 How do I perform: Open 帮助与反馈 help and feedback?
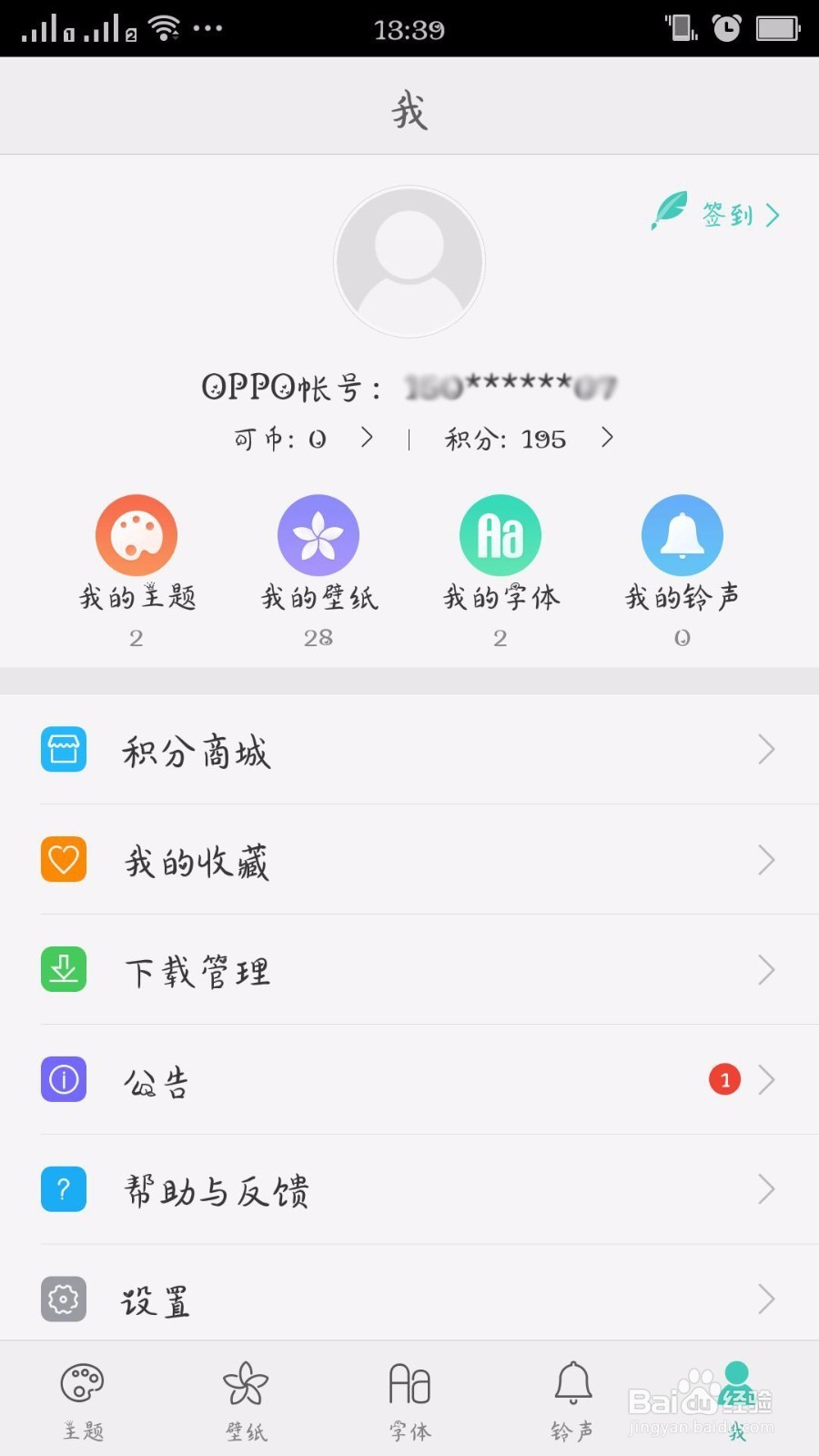point(409,1189)
